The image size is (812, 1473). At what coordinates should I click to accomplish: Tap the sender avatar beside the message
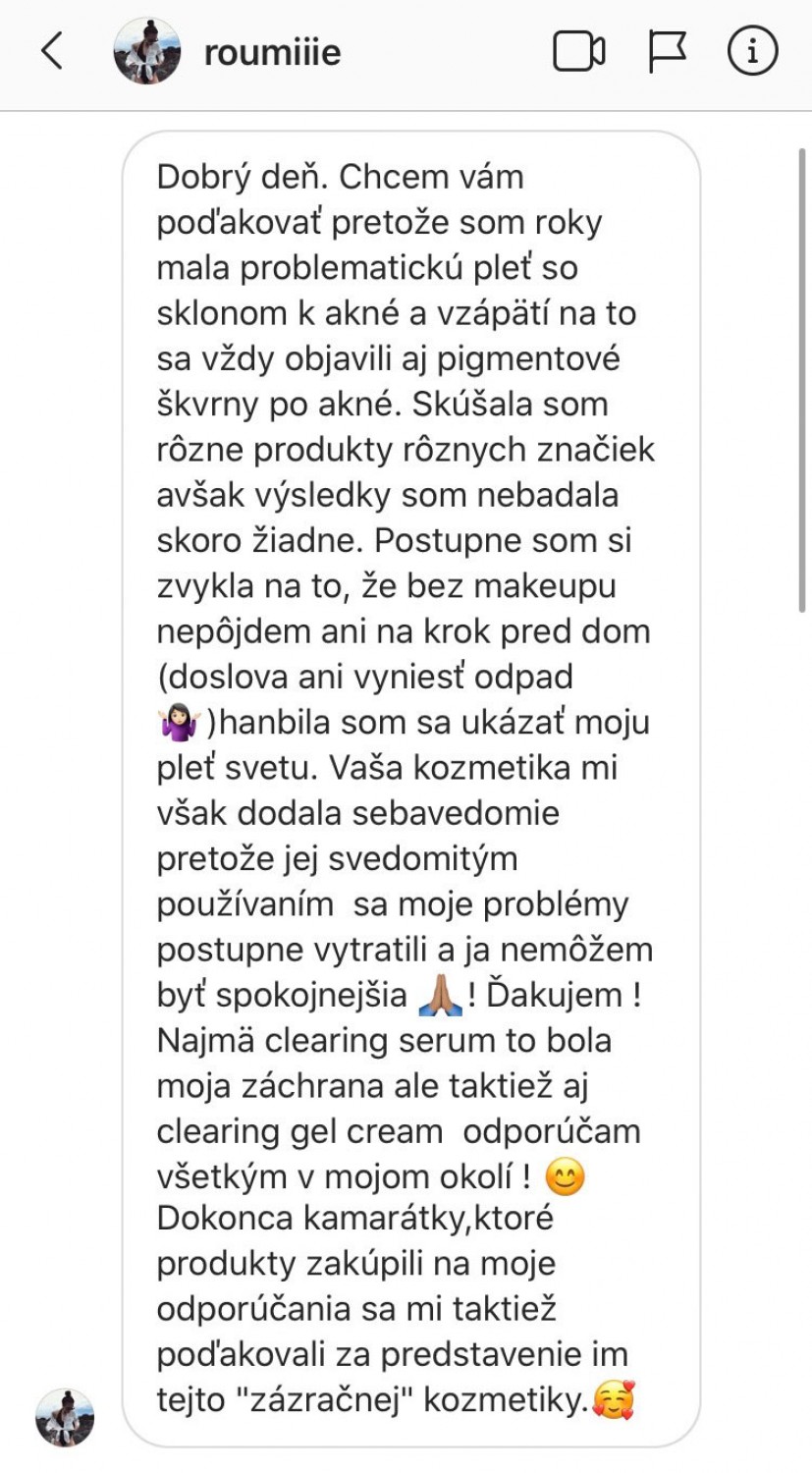[65, 1417]
